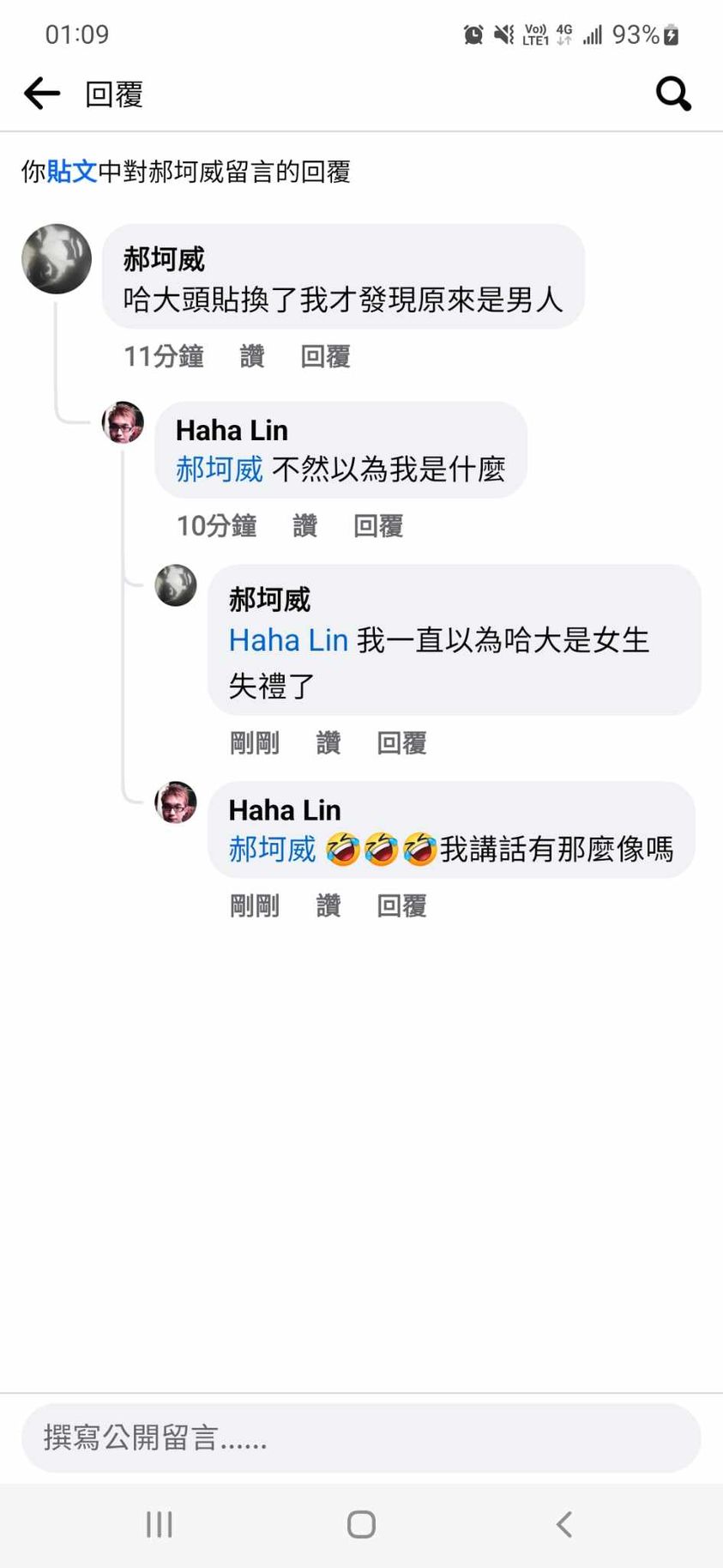Open 郝坷威's profile from top comment name
This screenshot has width=723, height=1568.
tap(164, 258)
